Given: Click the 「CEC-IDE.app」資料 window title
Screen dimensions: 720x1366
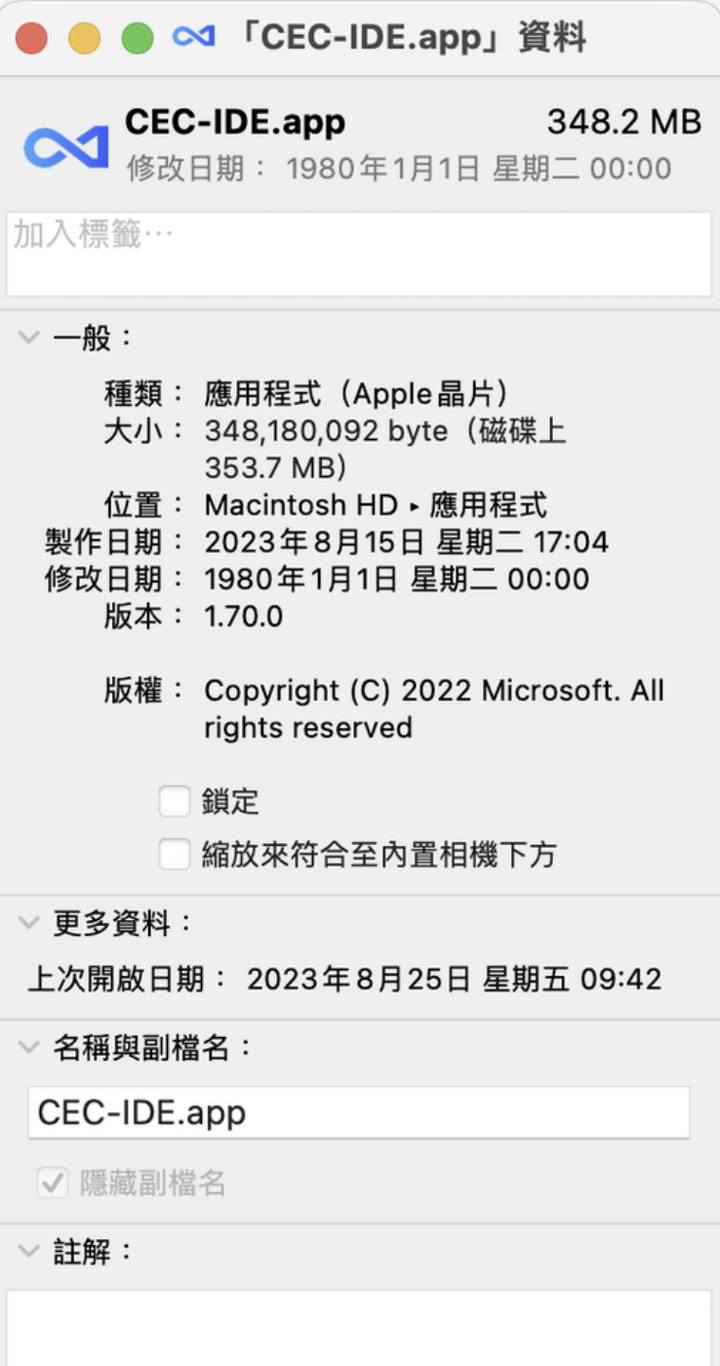Looking at the screenshot, I should point(410,37).
